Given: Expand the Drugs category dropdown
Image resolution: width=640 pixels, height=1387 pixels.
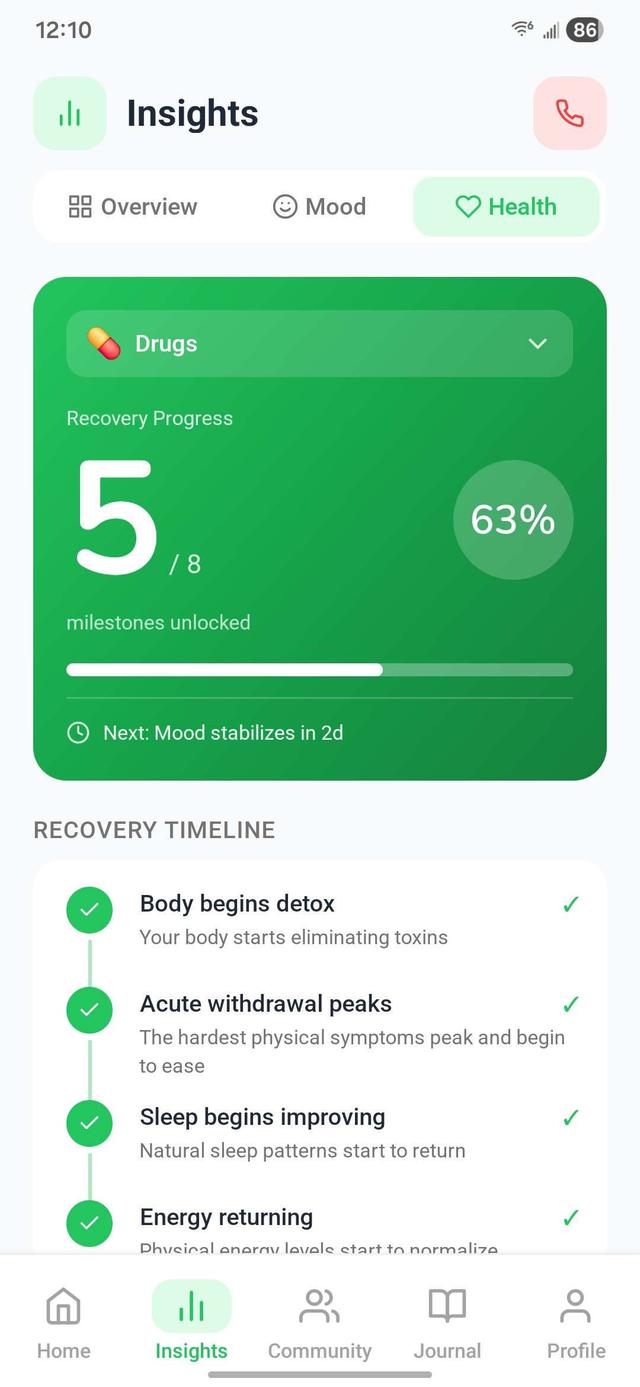Looking at the screenshot, I should (319, 344).
